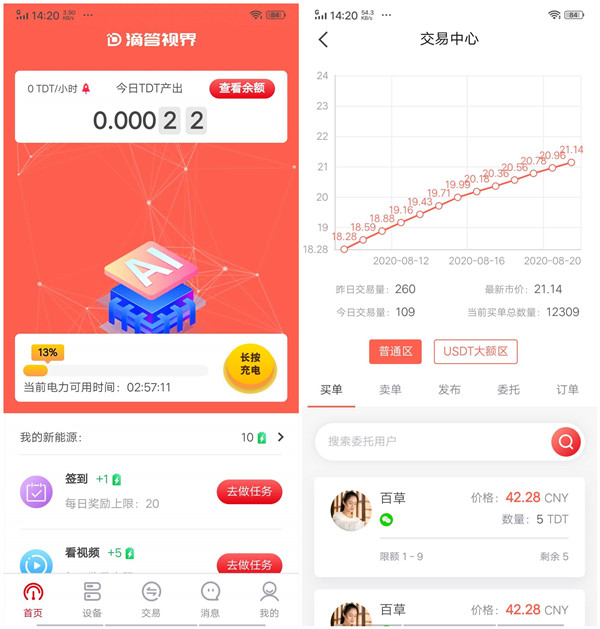Switch to the 我的 tab
Viewport: 600px width, 629px height.
[x=269, y=599]
